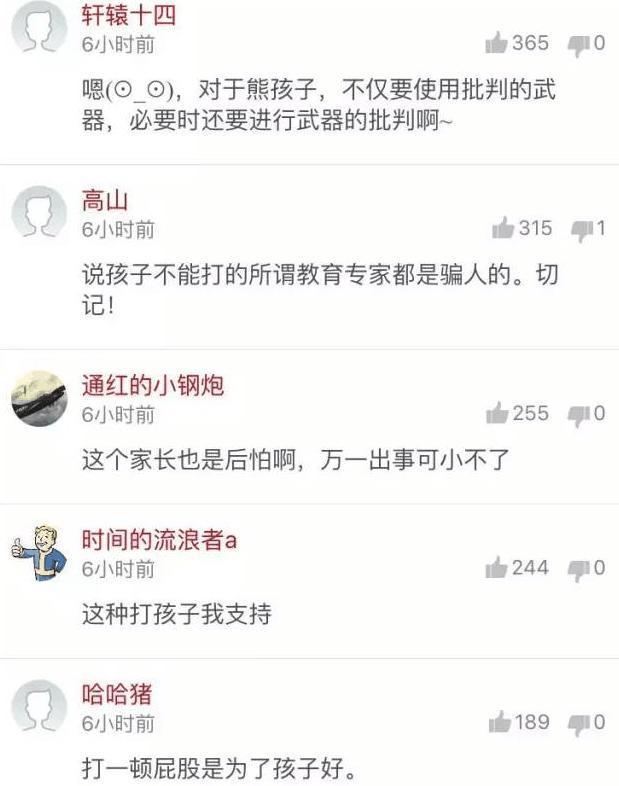Like 通红的小钢炮's comment

497,413
